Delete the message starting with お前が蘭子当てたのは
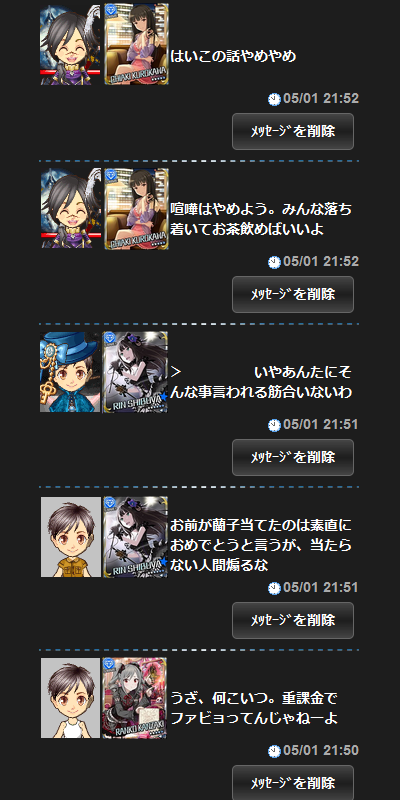Viewport: 400px width, 800px height. 293,620
